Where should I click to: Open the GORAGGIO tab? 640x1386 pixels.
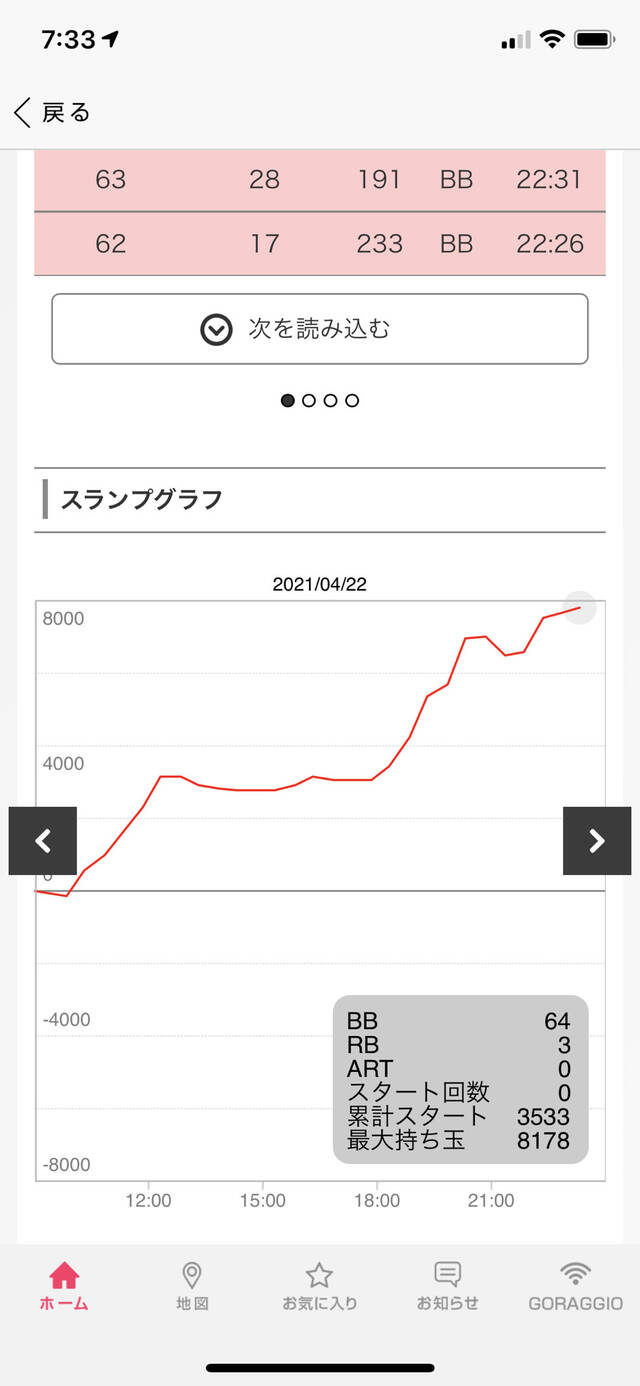575,1286
